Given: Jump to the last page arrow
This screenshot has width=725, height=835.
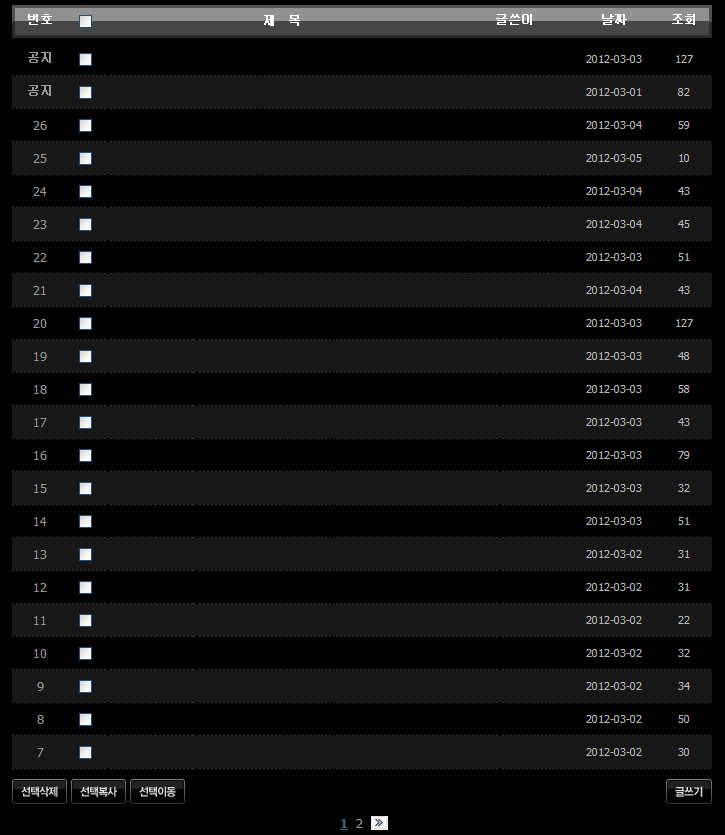Looking at the screenshot, I should click(x=379, y=823).
